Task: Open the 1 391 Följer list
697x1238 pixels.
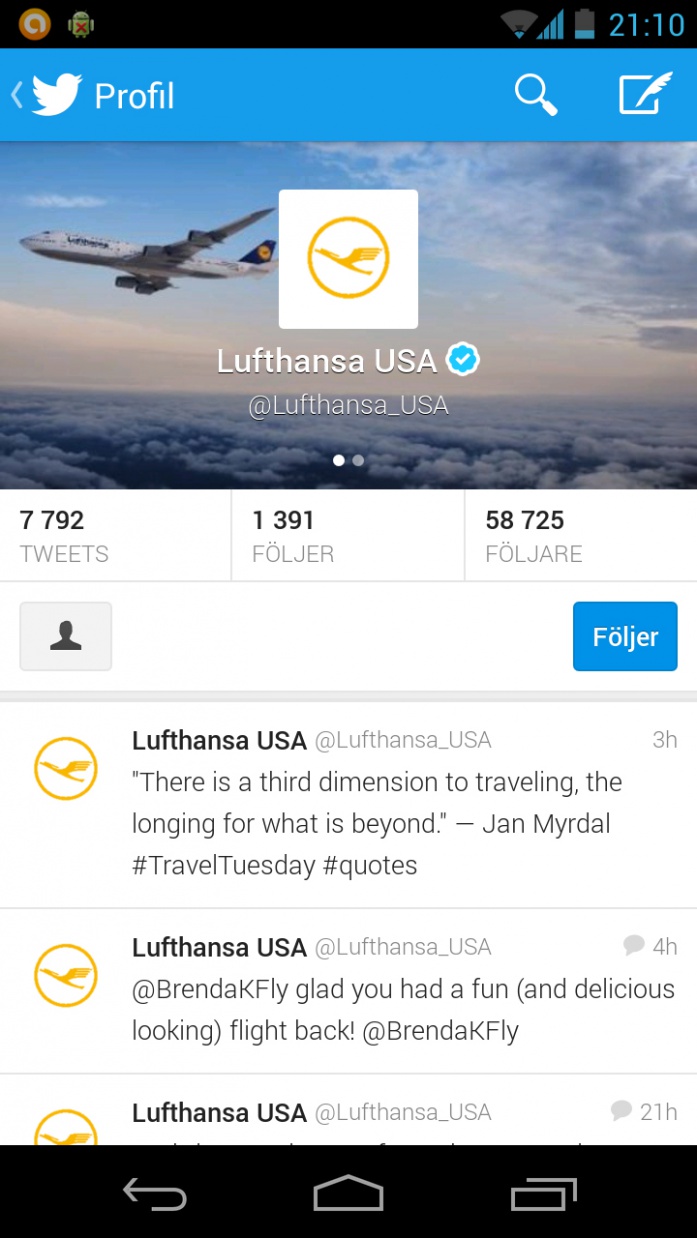Action: pyautogui.click(x=347, y=535)
